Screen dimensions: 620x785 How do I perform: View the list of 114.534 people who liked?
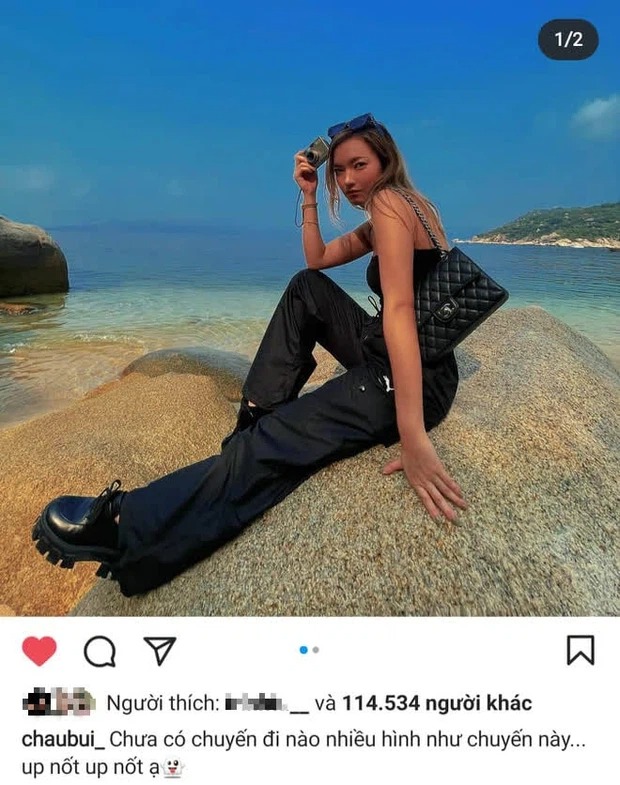[x=436, y=703]
